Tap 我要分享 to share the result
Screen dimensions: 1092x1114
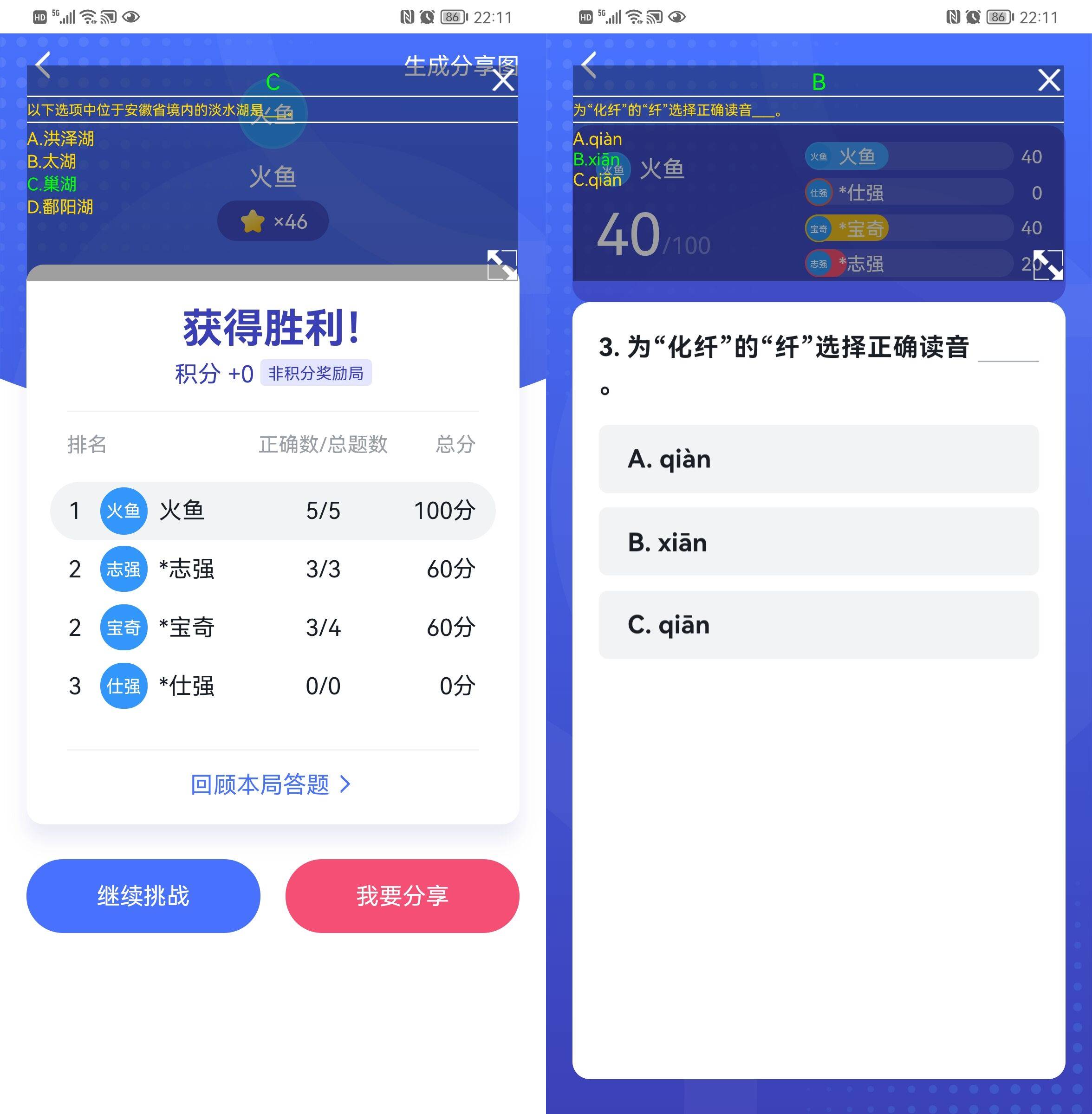[x=402, y=895]
